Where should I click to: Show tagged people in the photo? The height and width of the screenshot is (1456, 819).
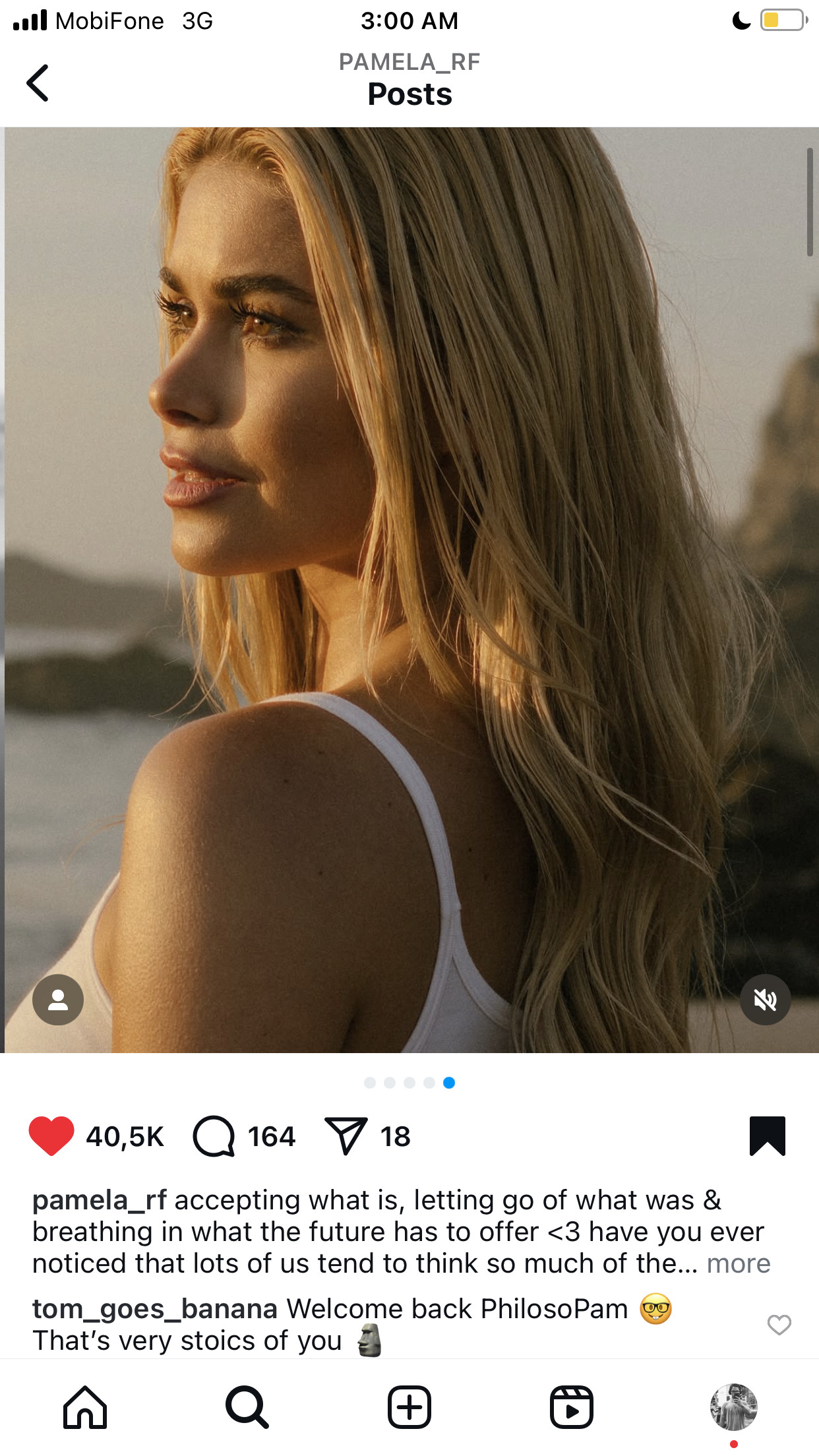point(58,1000)
